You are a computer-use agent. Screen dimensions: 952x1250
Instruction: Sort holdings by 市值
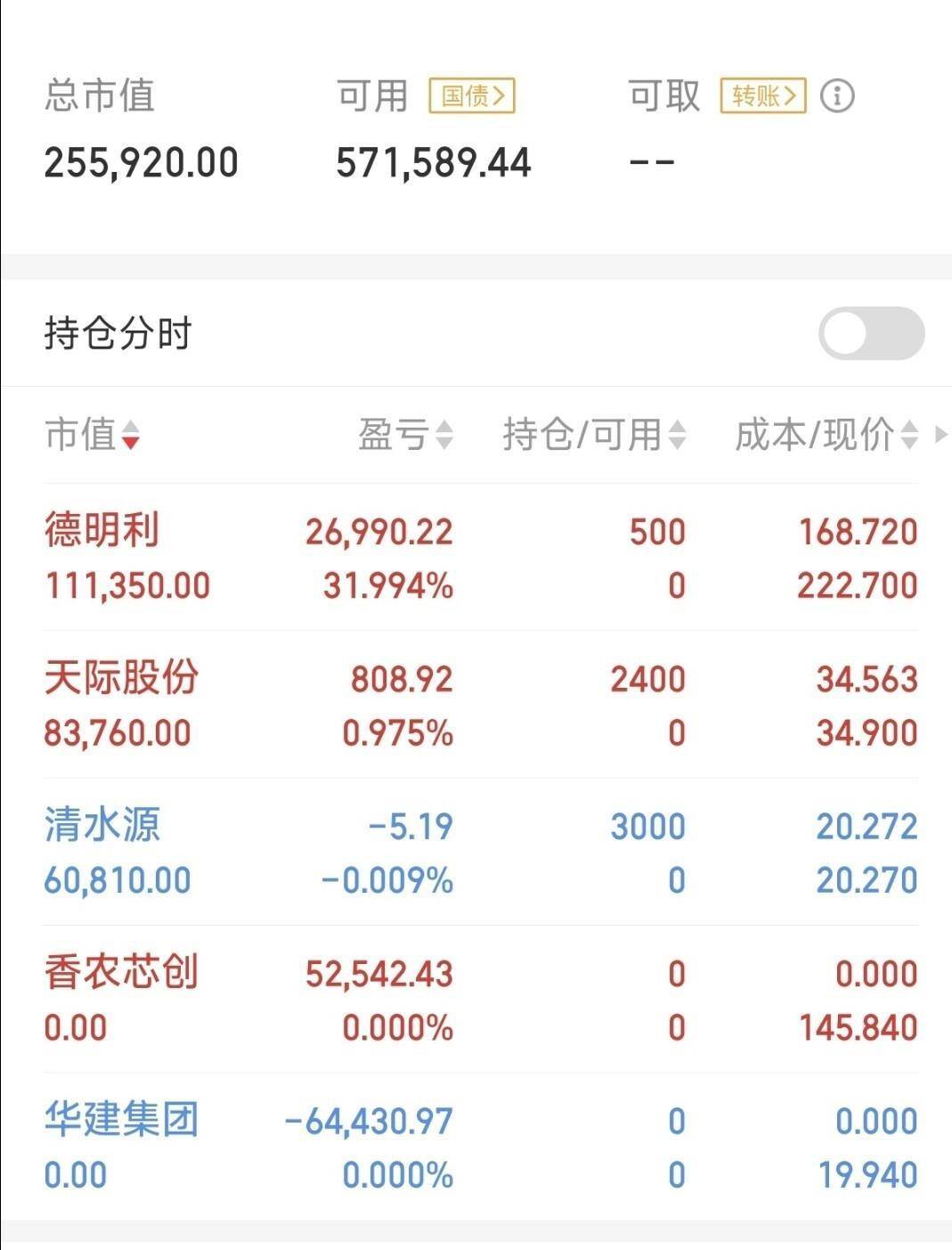click(x=92, y=436)
